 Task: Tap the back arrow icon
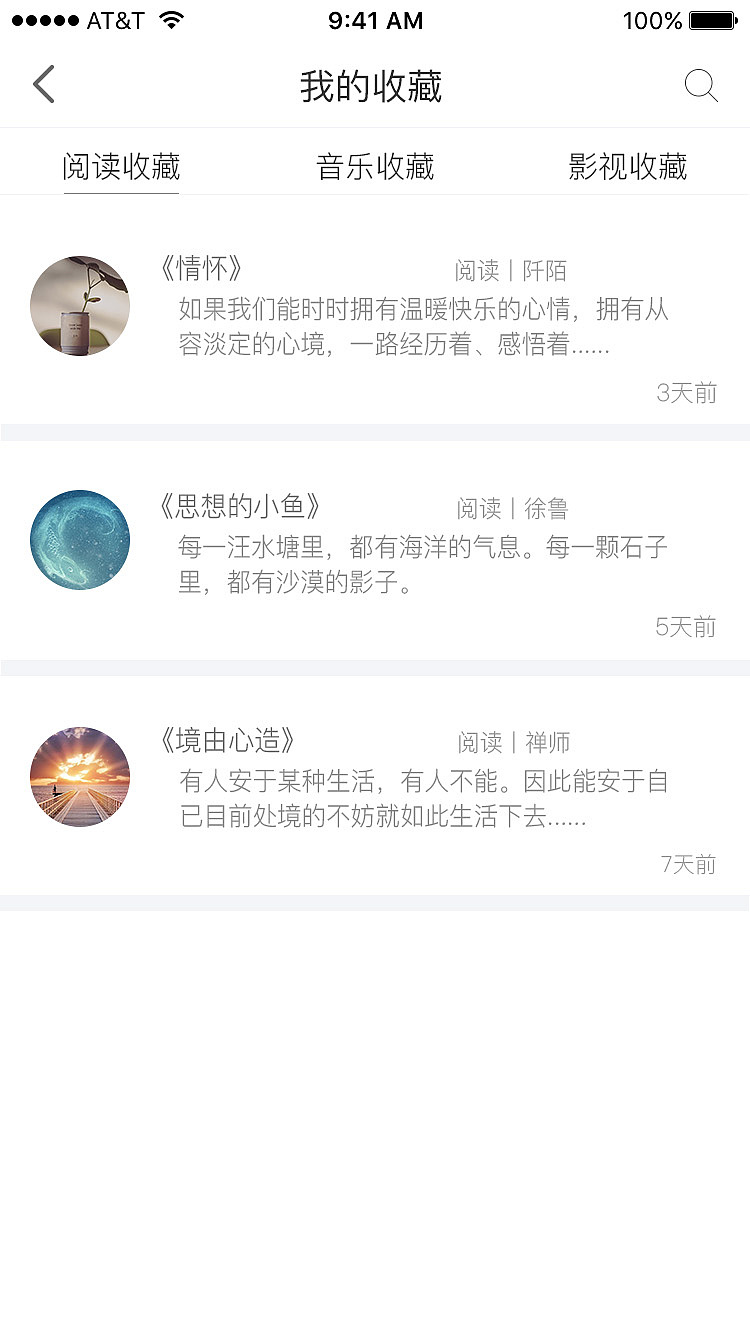(42, 84)
